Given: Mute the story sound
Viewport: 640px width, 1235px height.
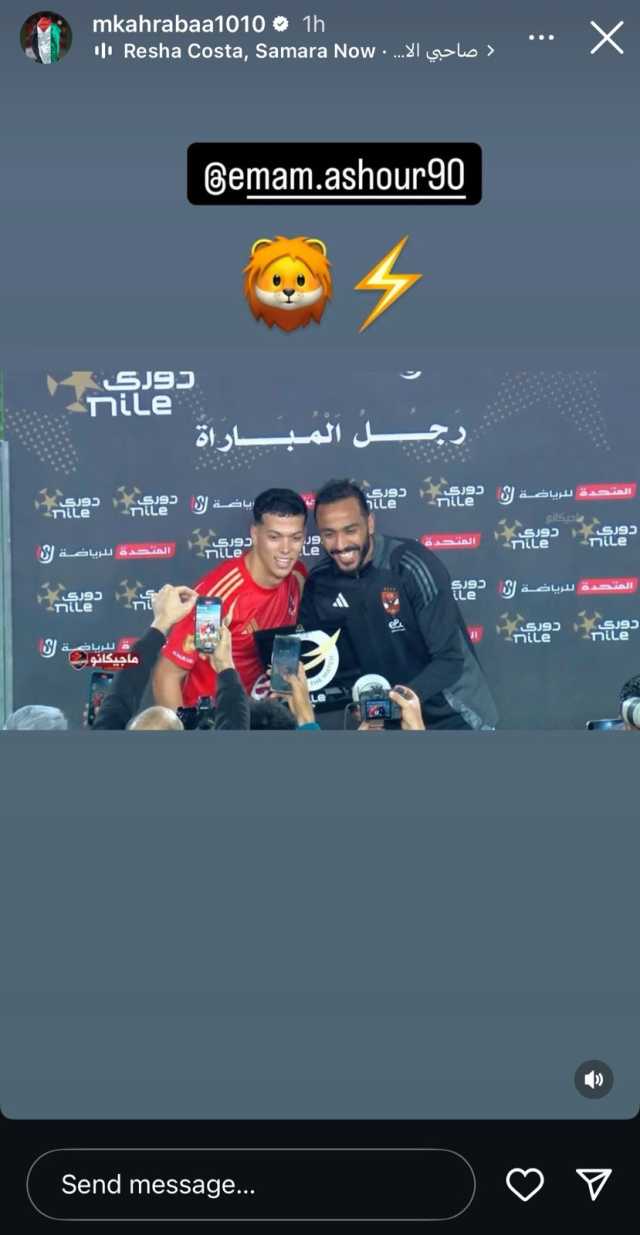Looking at the screenshot, I should click(594, 1079).
